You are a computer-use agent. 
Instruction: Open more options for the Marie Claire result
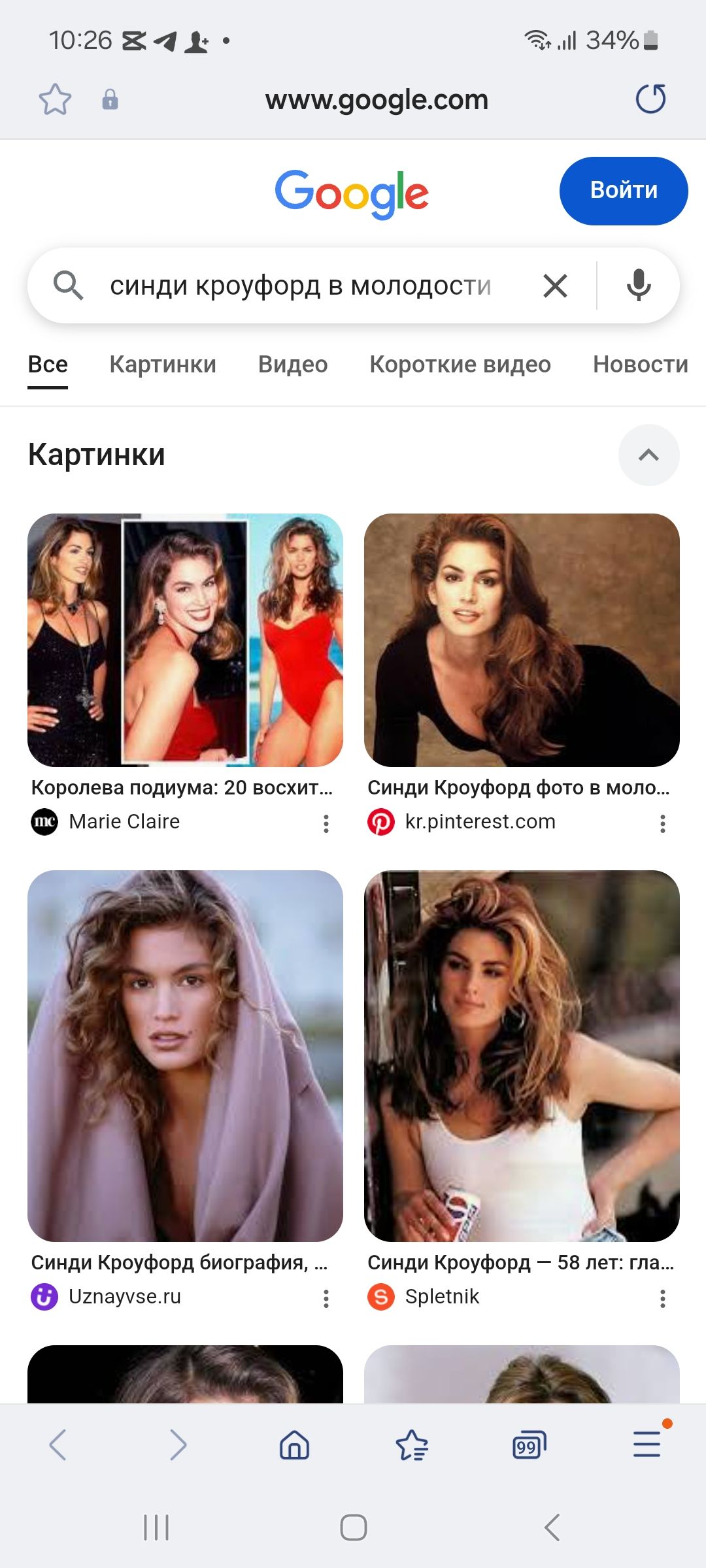326,823
